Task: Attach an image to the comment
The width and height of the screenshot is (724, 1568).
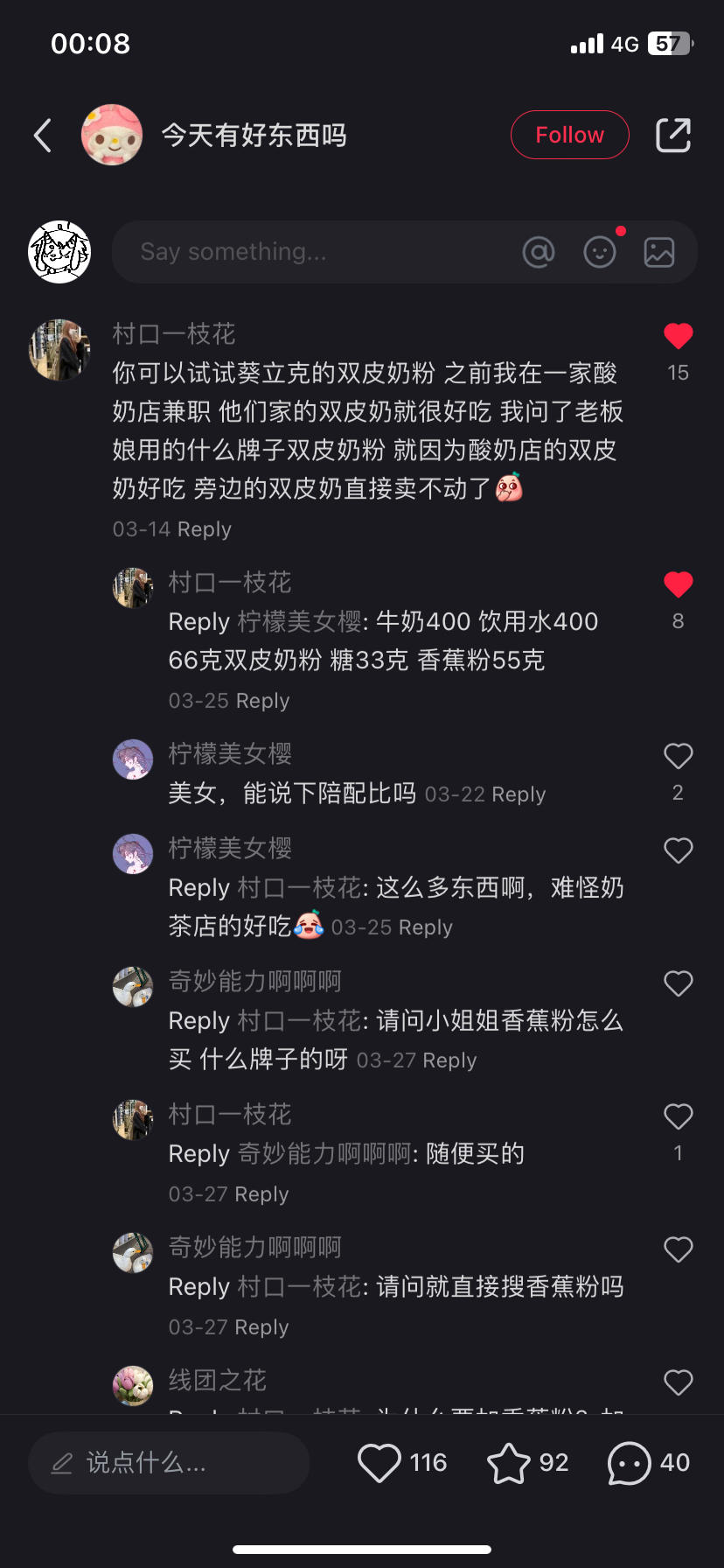Action: pyautogui.click(x=659, y=252)
